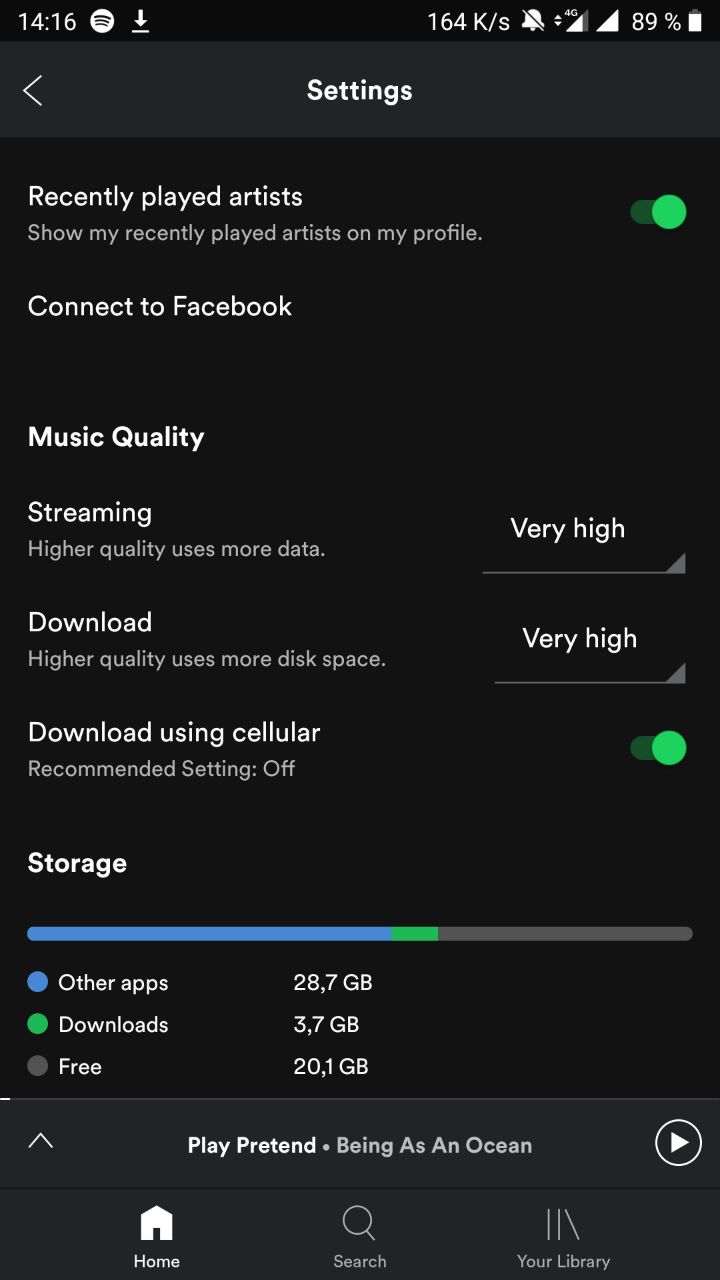Play the track Play Pretend

678,1142
